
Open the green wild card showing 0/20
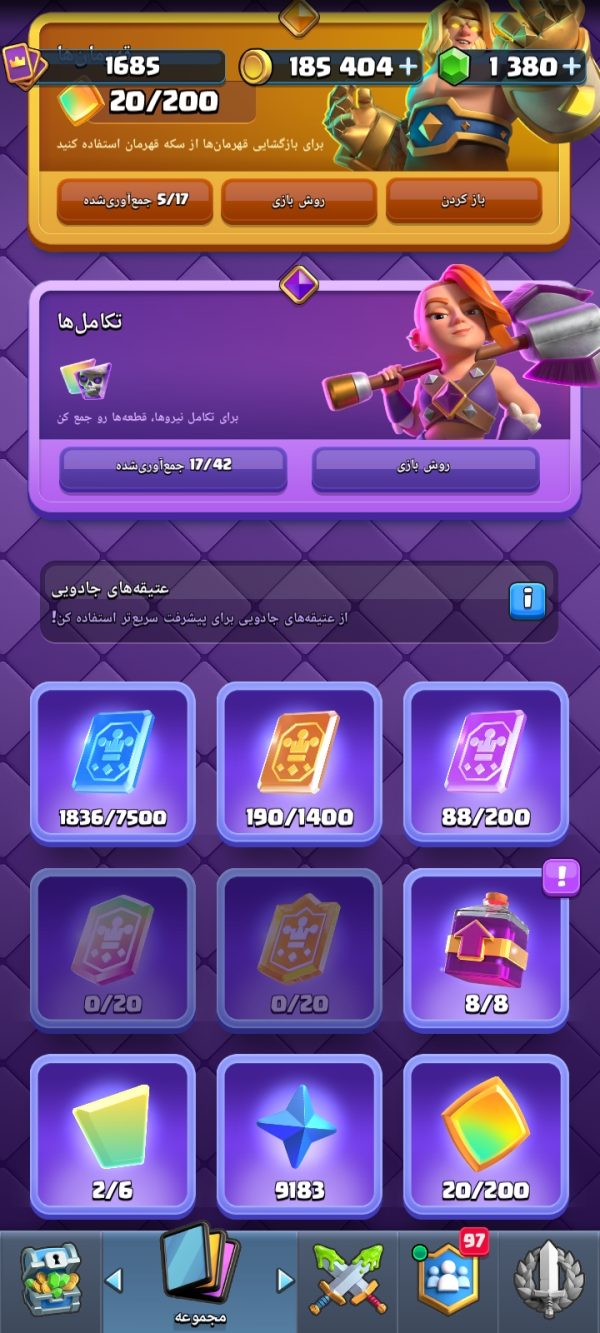pos(113,949)
